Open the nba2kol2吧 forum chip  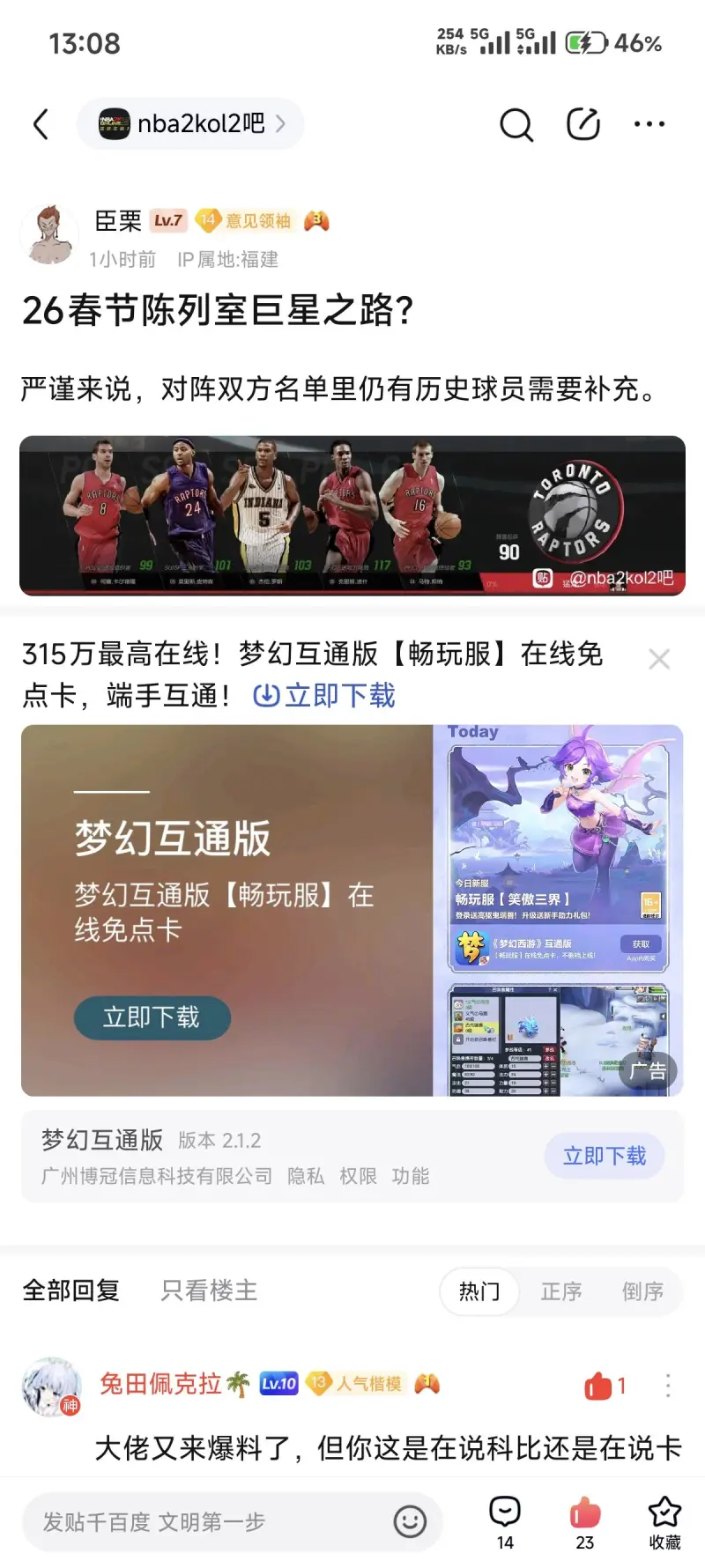click(190, 124)
